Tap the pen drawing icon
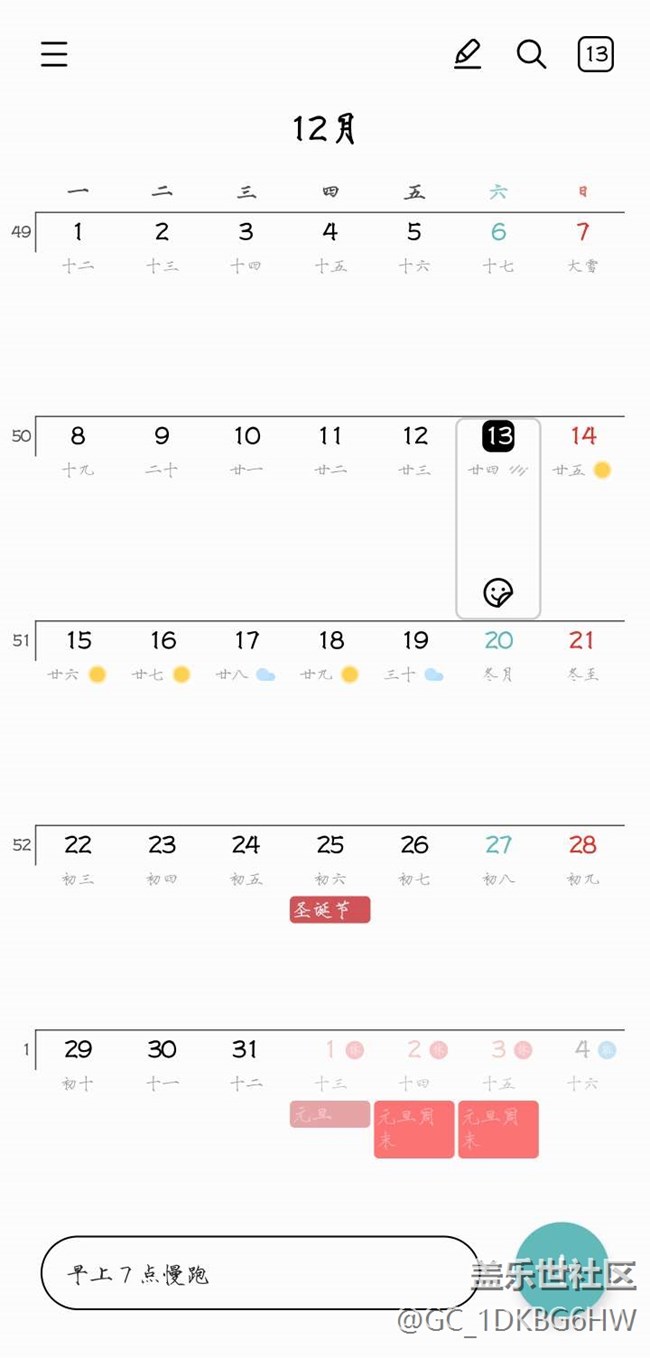The width and height of the screenshot is (650, 1358). [467, 54]
